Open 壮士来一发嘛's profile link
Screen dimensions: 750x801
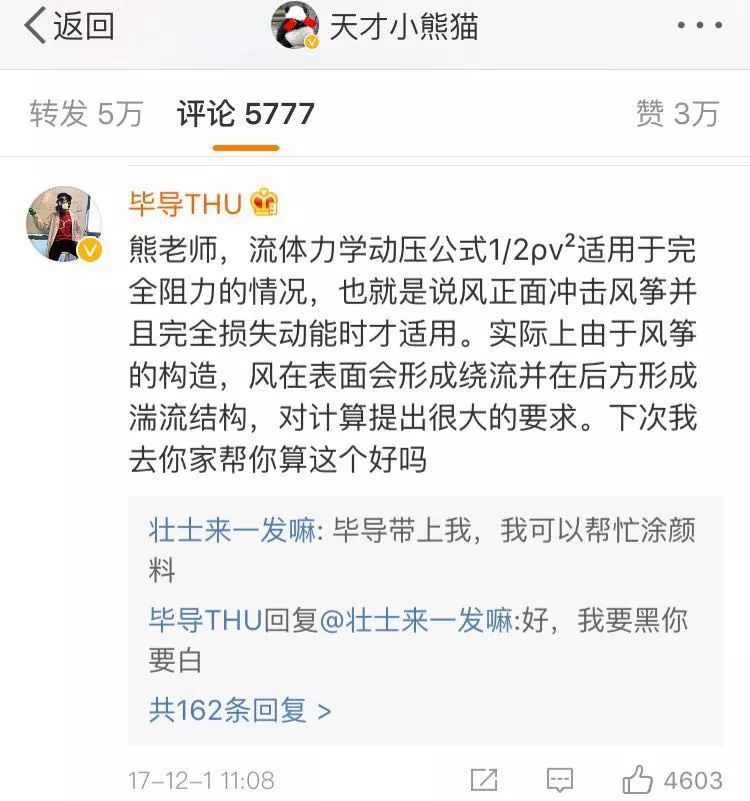[231, 530]
